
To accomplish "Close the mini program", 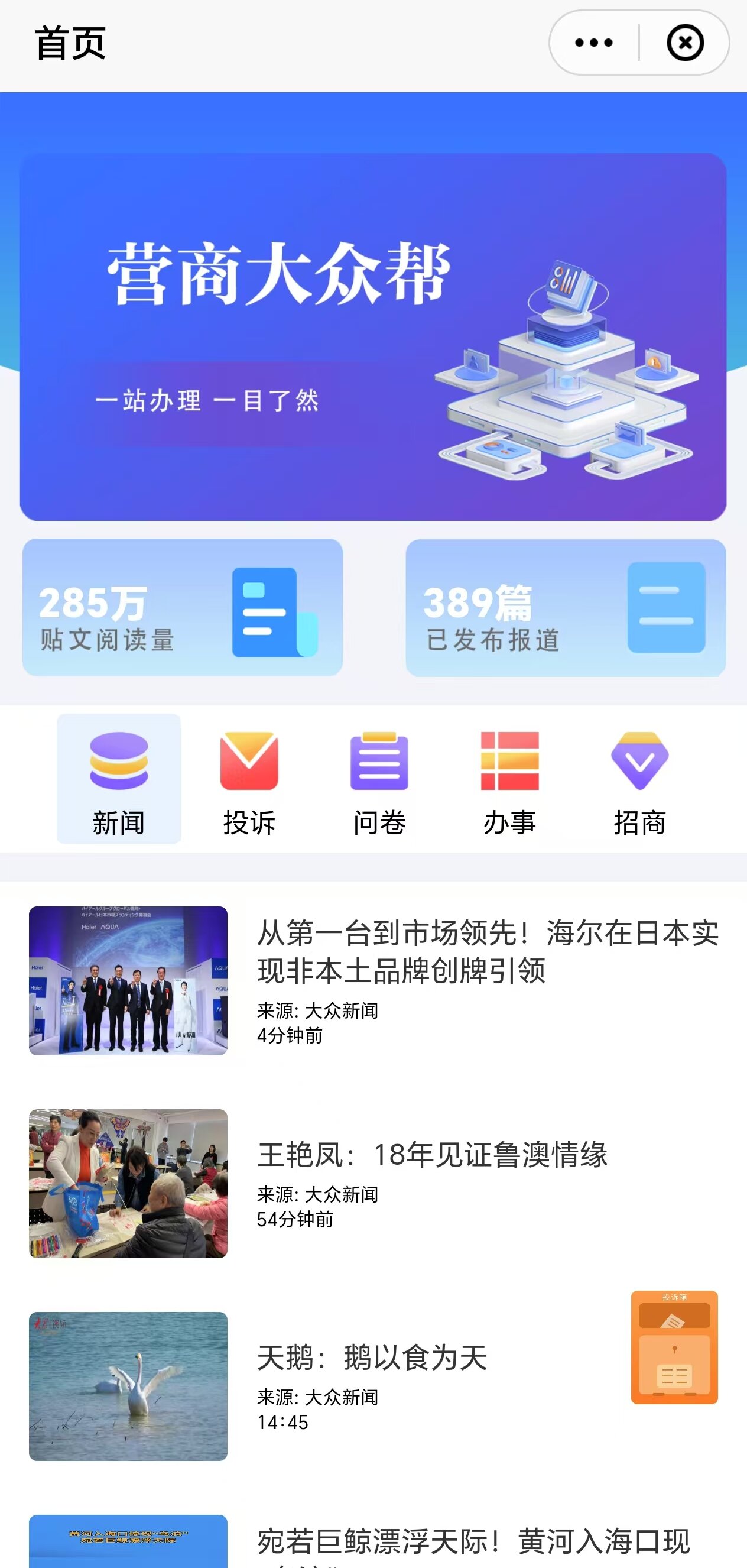I will [x=685, y=43].
